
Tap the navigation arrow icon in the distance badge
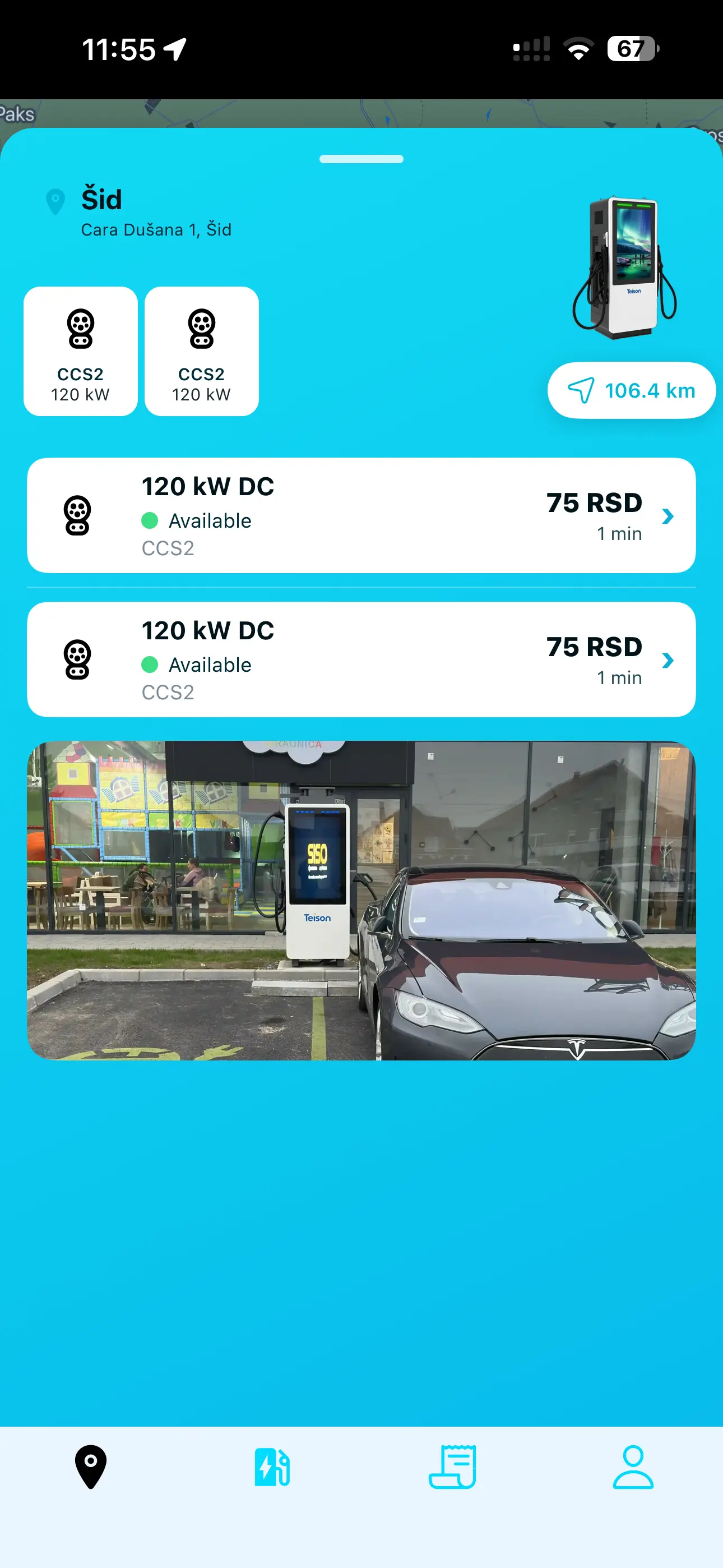click(x=582, y=390)
